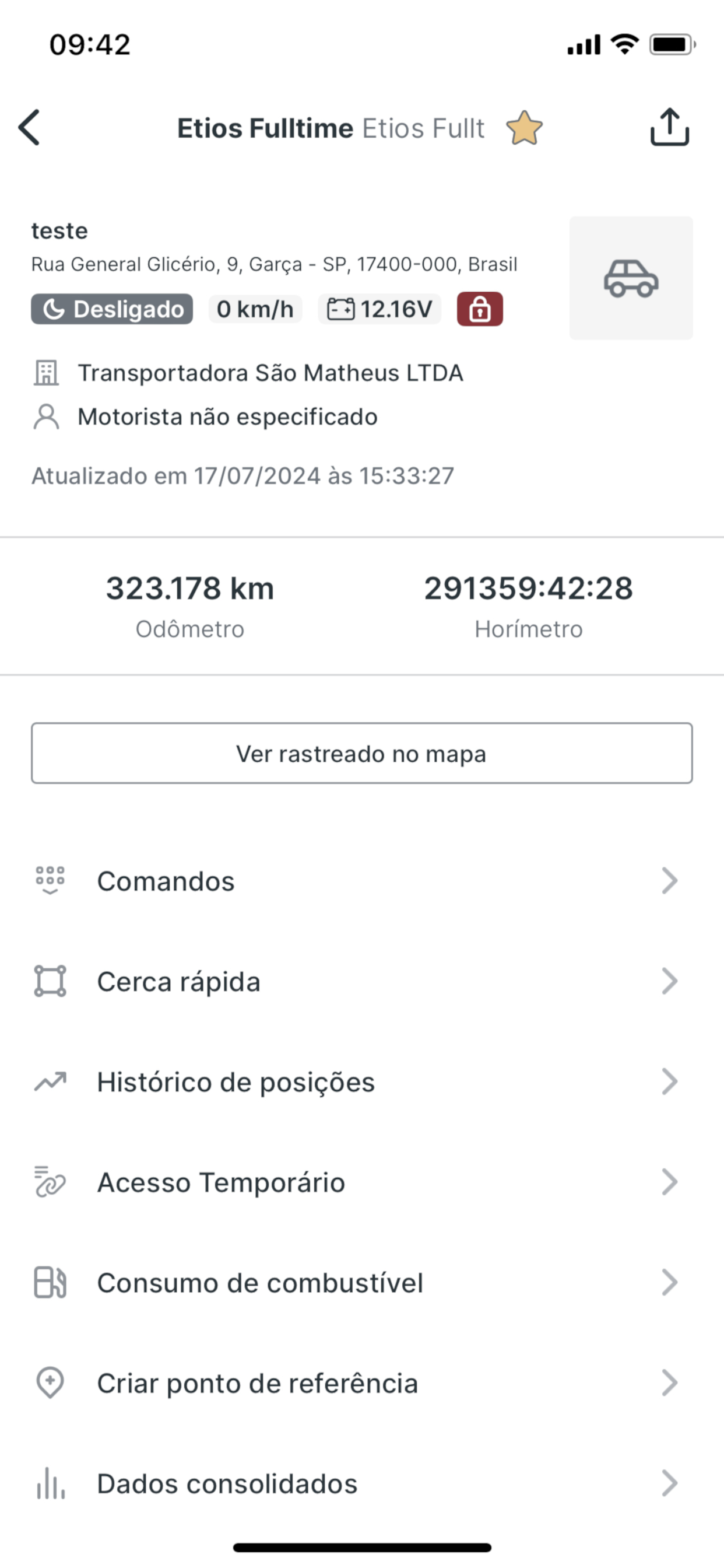Open the Comandos menu

362,881
